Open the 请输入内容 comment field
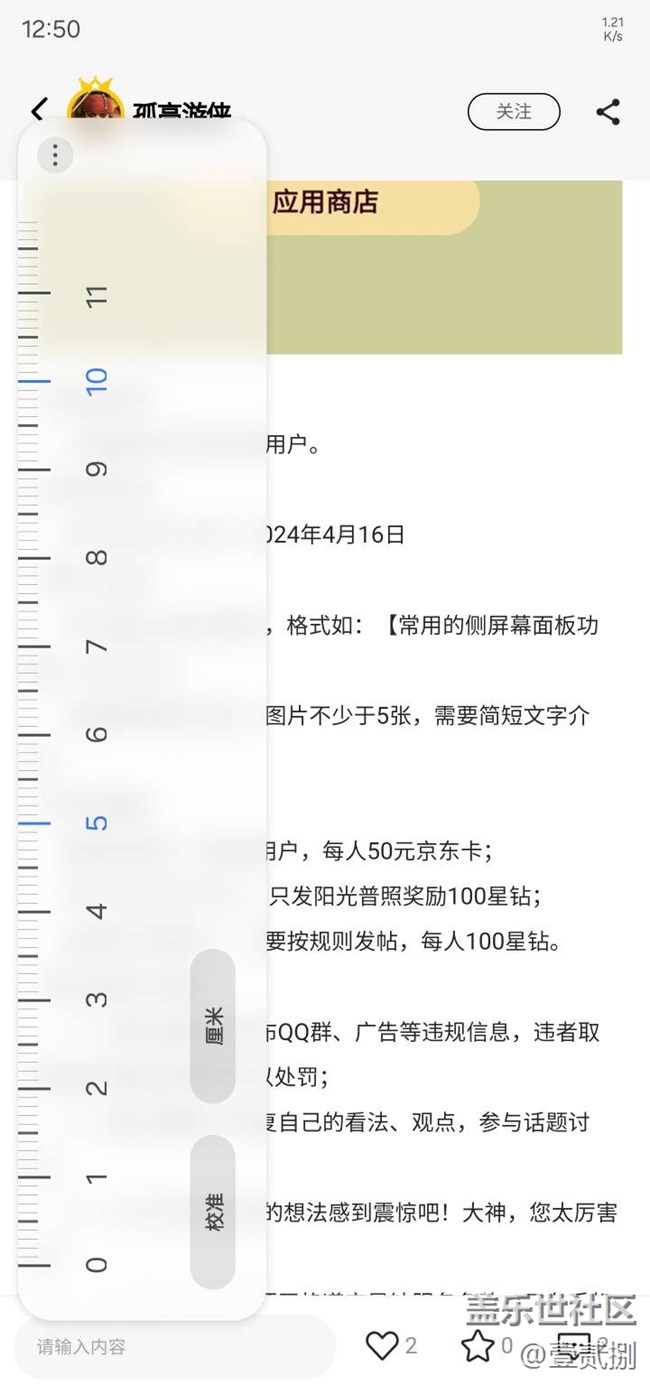The image size is (650, 1394). [x=176, y=1347]
